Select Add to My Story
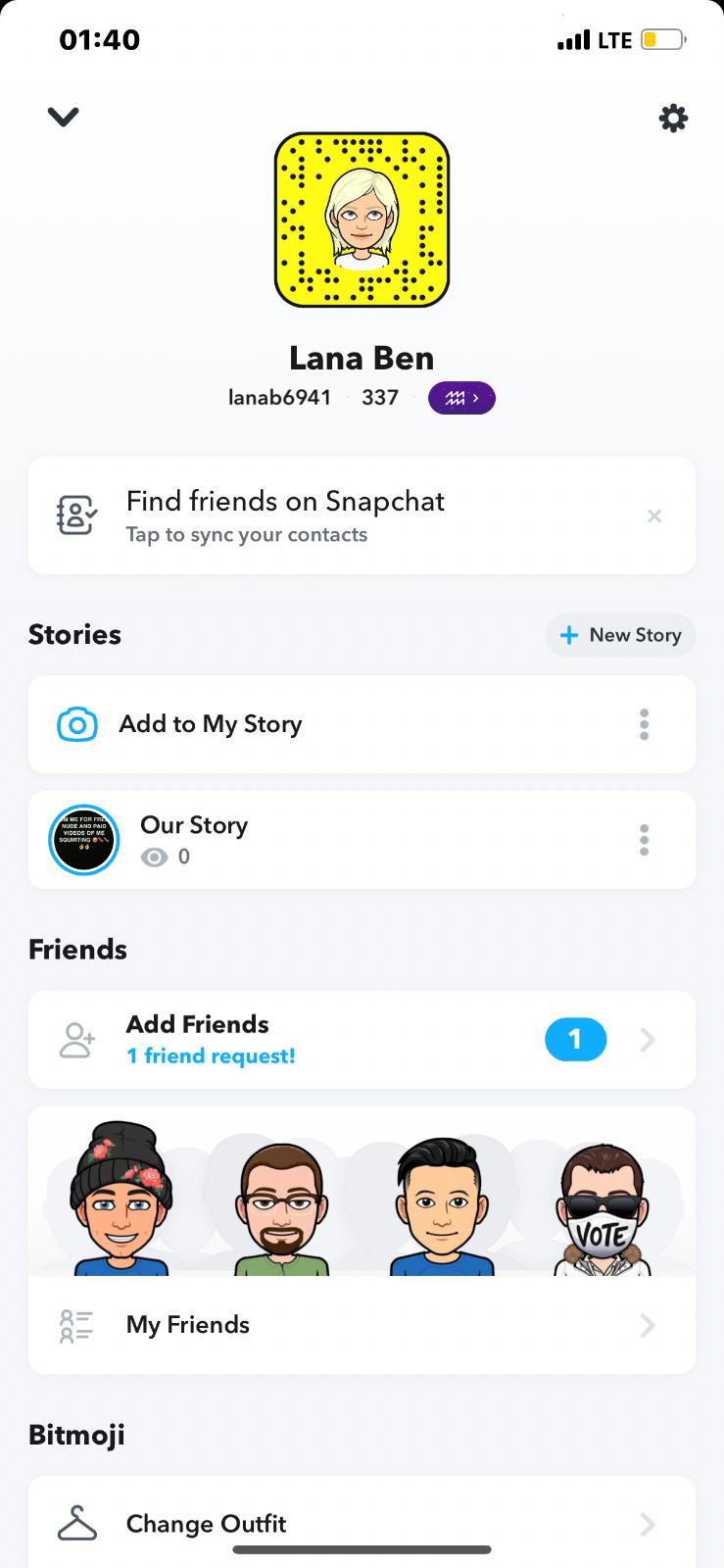This screenshot has height=1568, width=724. click(x=210, y=724)
